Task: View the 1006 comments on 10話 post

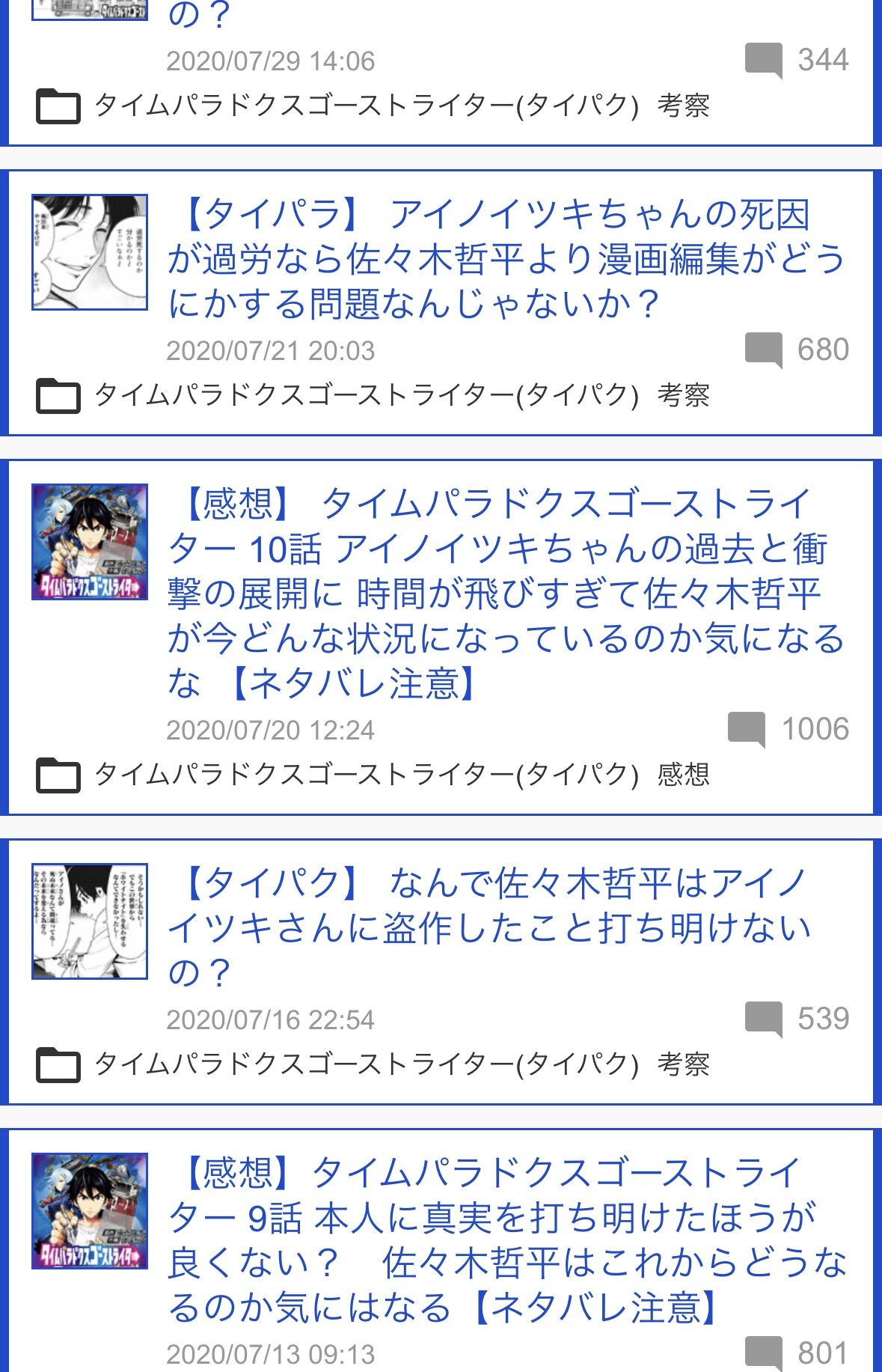Action: tap(788, 730)
